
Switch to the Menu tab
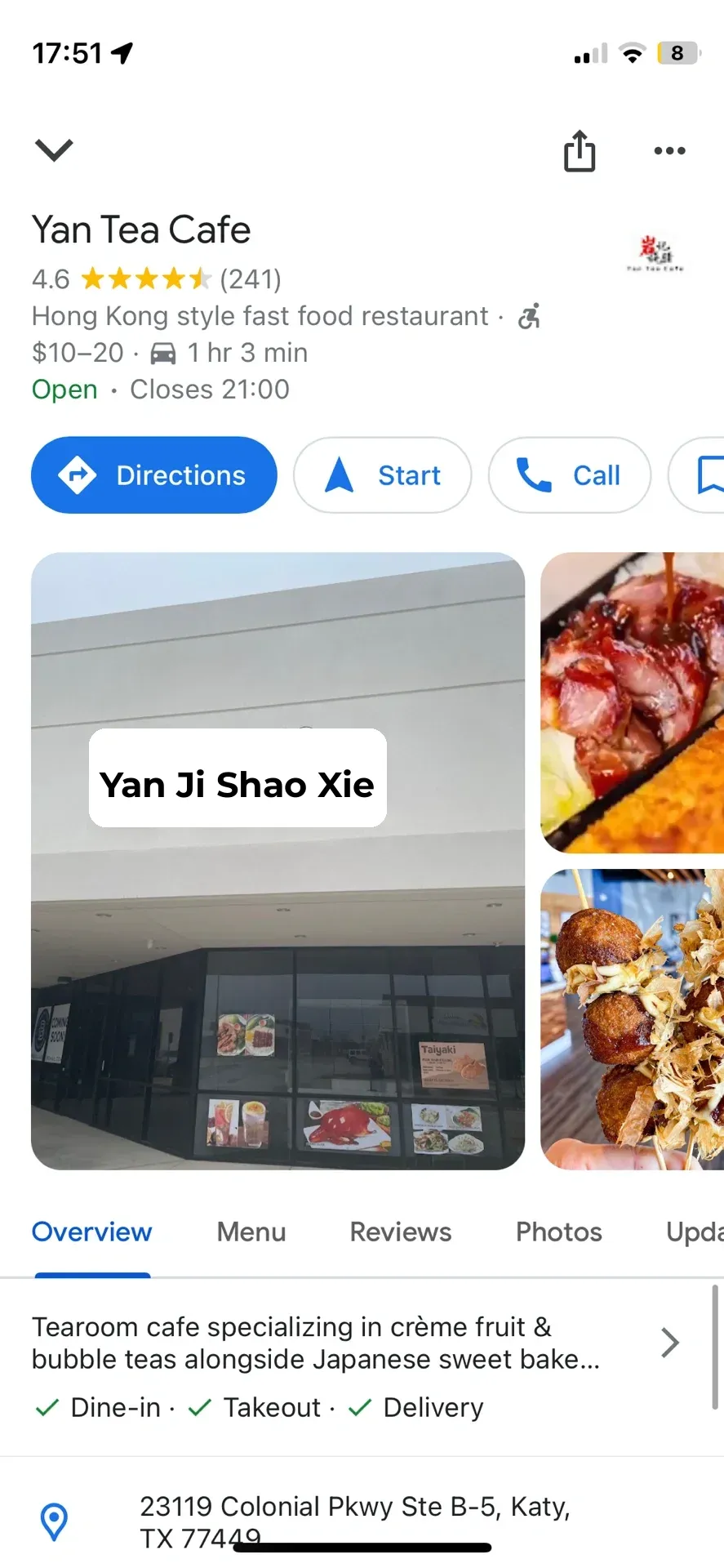[x=251, y=1232]
